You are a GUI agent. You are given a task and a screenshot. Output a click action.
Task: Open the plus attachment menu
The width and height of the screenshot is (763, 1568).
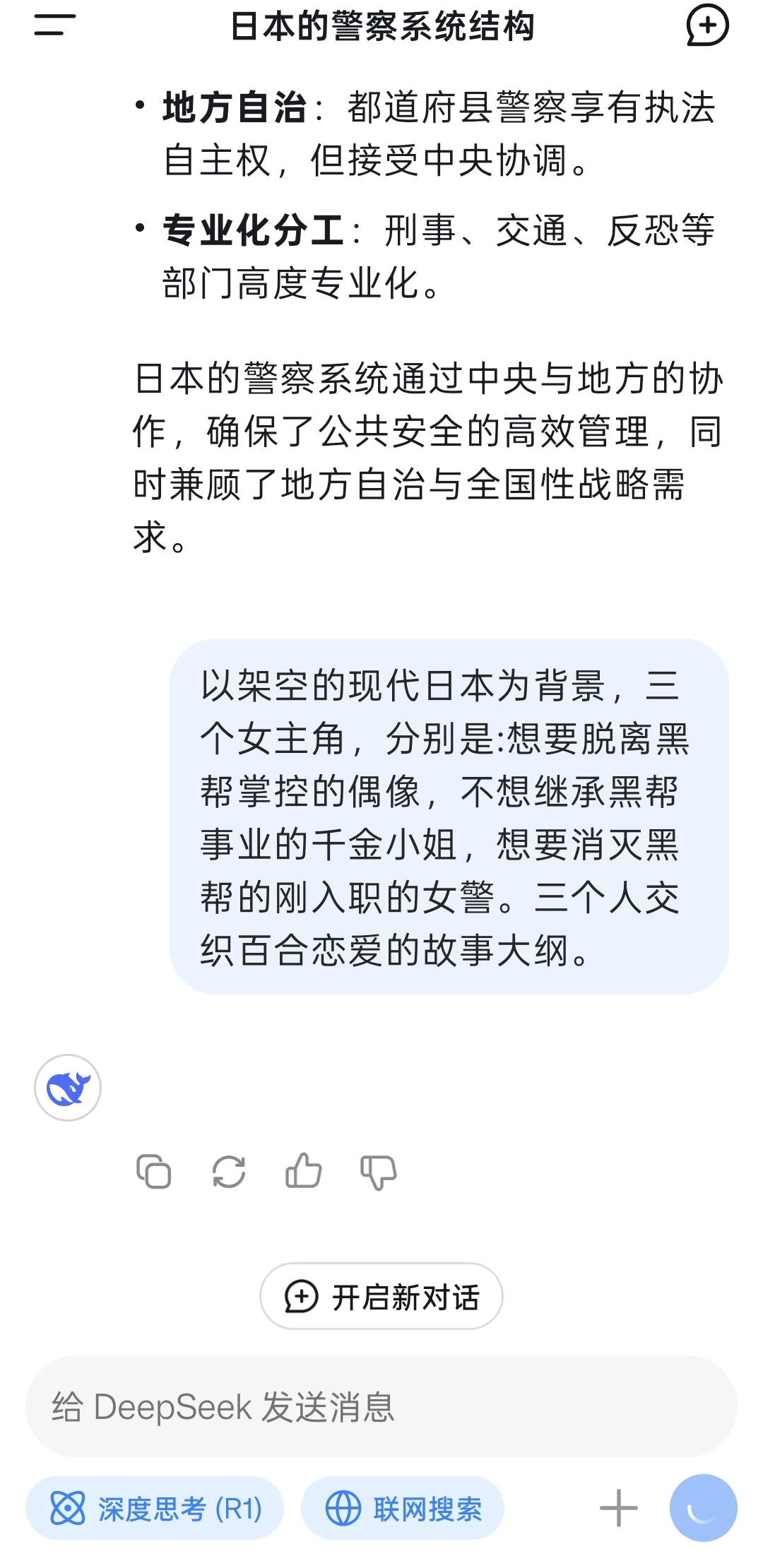coord(619,1508)
